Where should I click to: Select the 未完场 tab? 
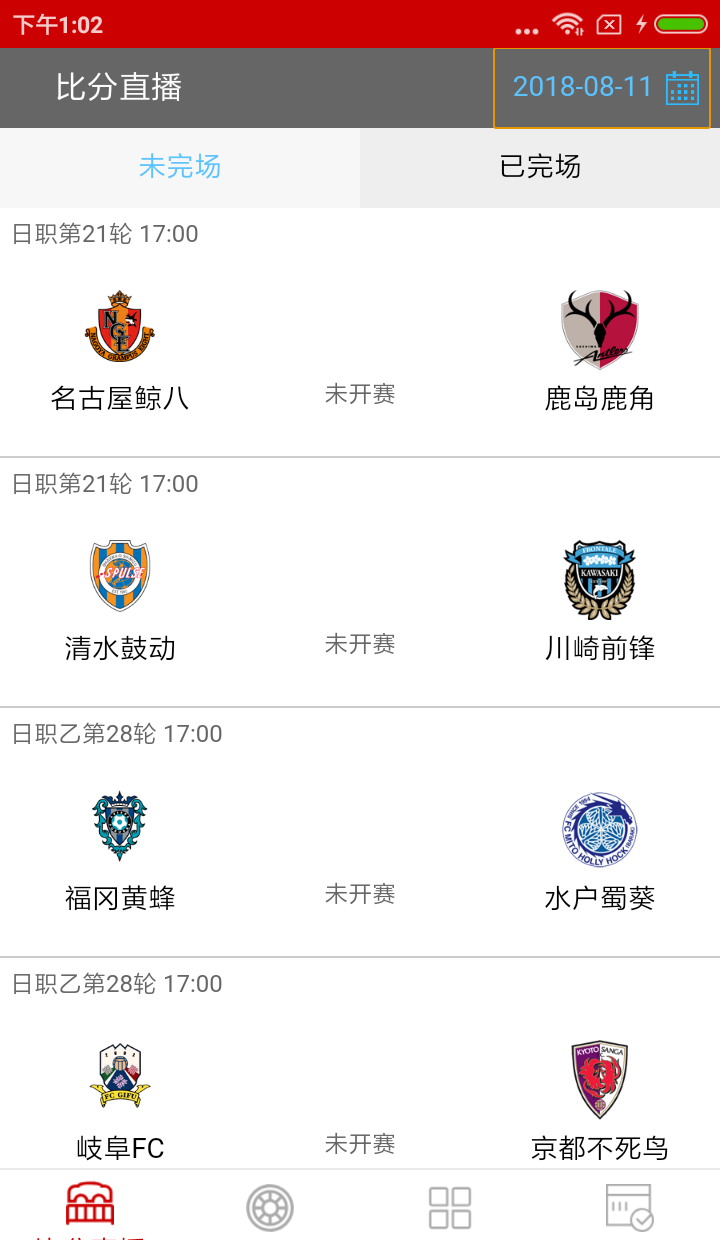point(180,167)
